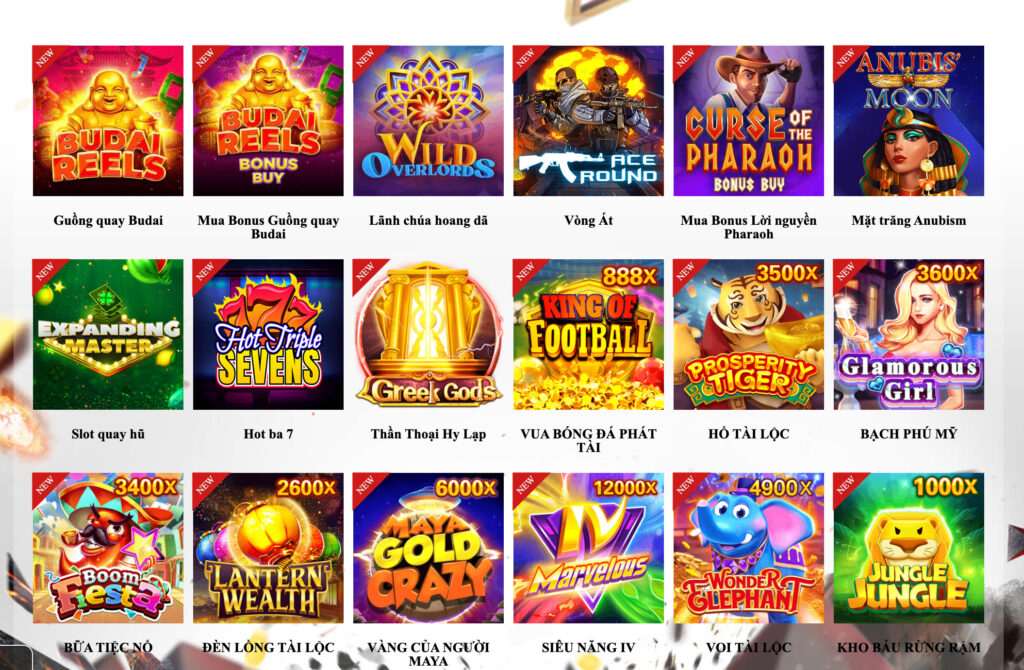The image size is (1024, 670).
Task: Open Curse of the Pharaoh Bonus Buy
Action: 748,120
